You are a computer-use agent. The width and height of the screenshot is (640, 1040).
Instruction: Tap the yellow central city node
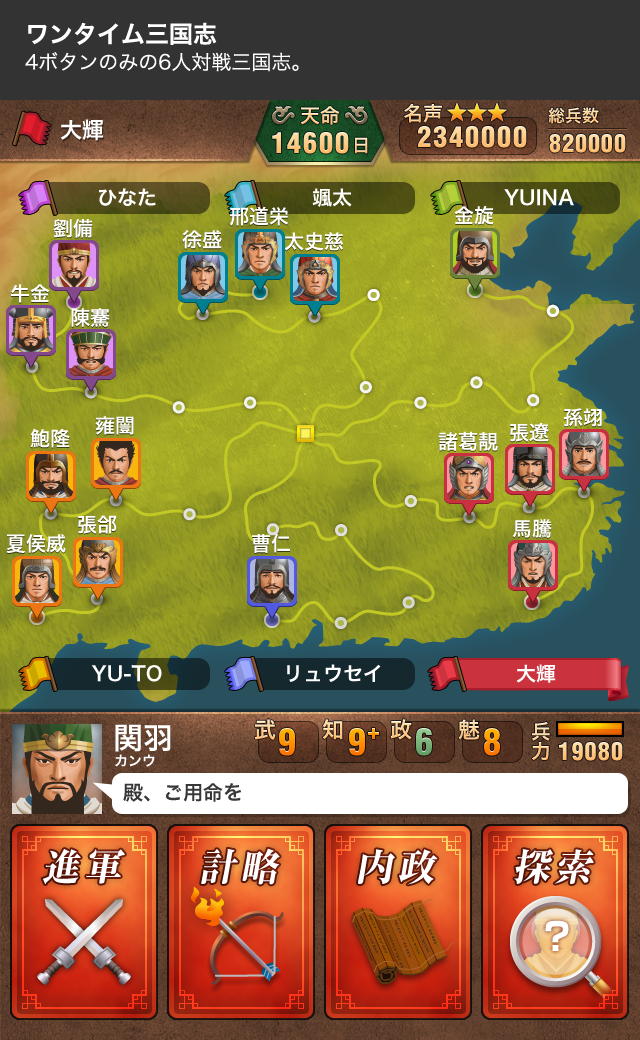(305, 433)
